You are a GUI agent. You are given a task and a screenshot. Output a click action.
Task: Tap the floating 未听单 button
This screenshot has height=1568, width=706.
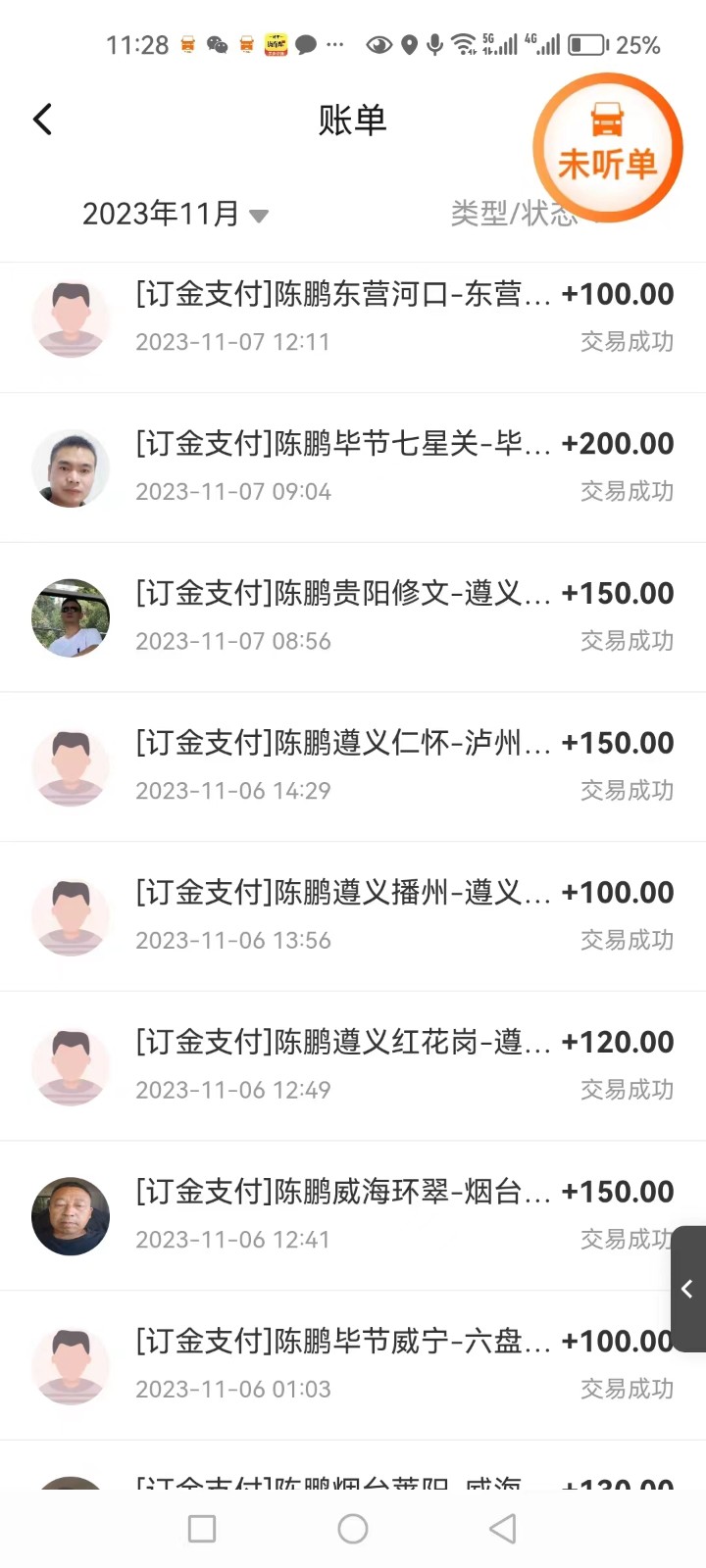[607, 148]
